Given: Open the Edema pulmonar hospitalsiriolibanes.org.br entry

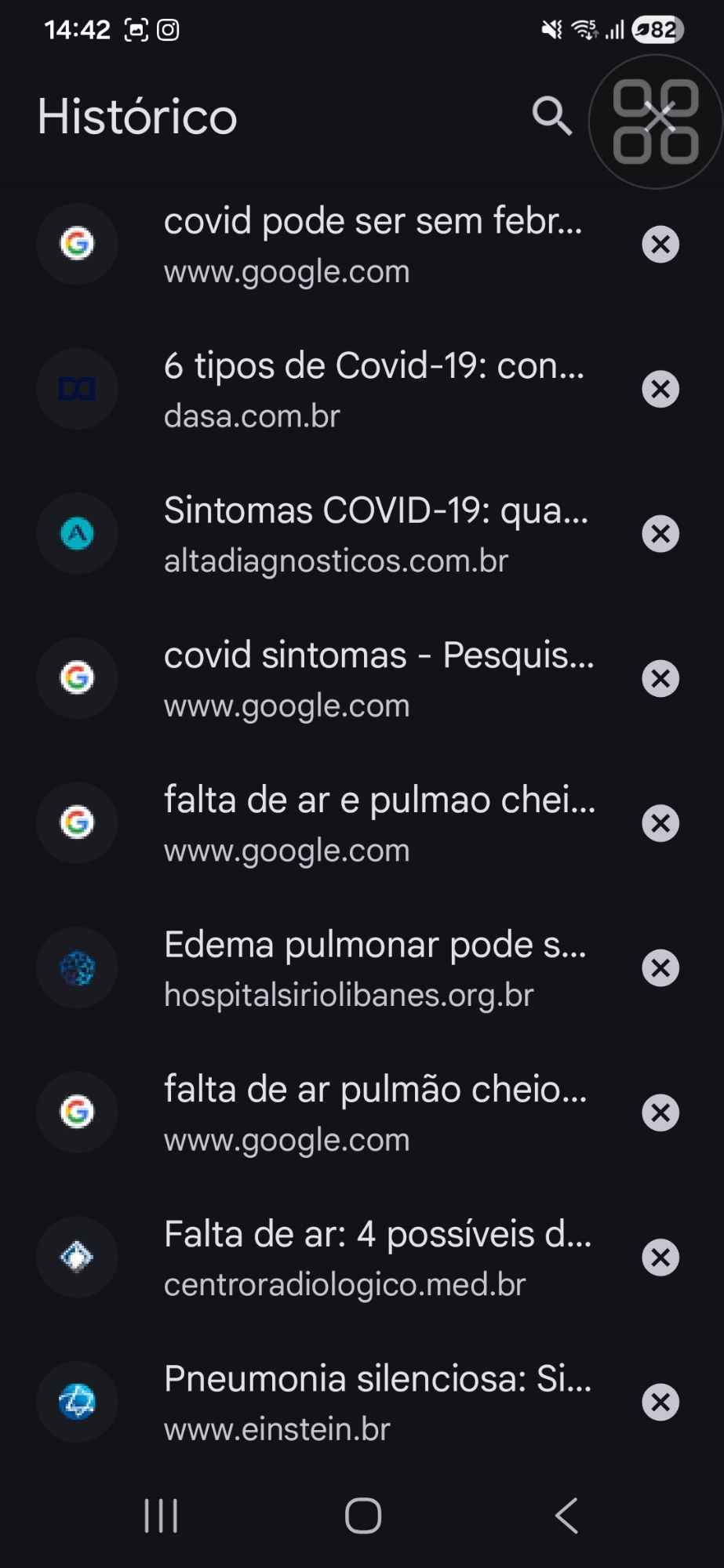Looking at the screenshot, I should click(x=374, y=968).
